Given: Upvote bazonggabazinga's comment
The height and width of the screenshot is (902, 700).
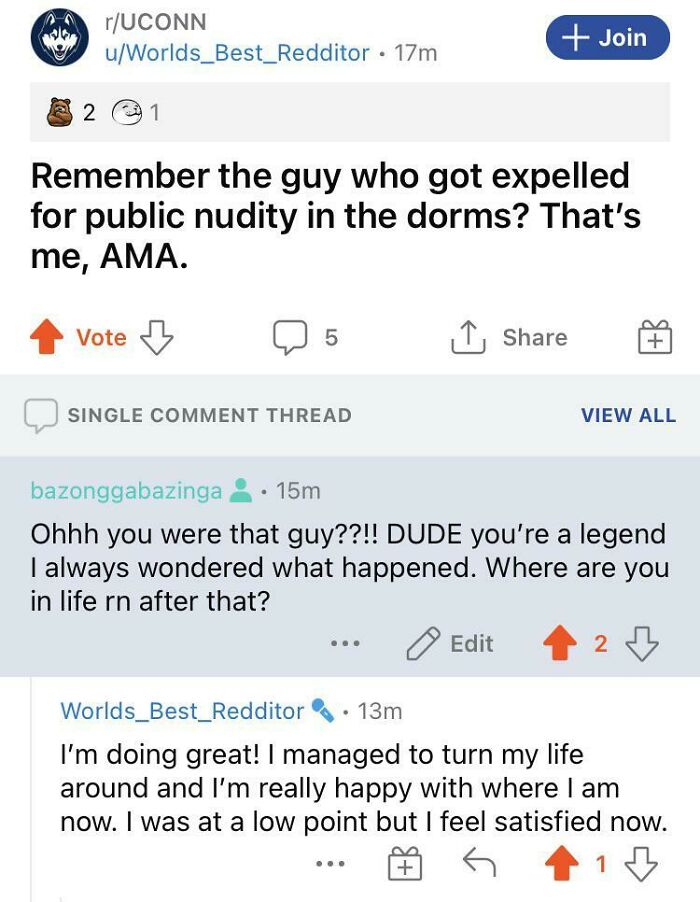Looking at the screenshot, I should (560, 644).
